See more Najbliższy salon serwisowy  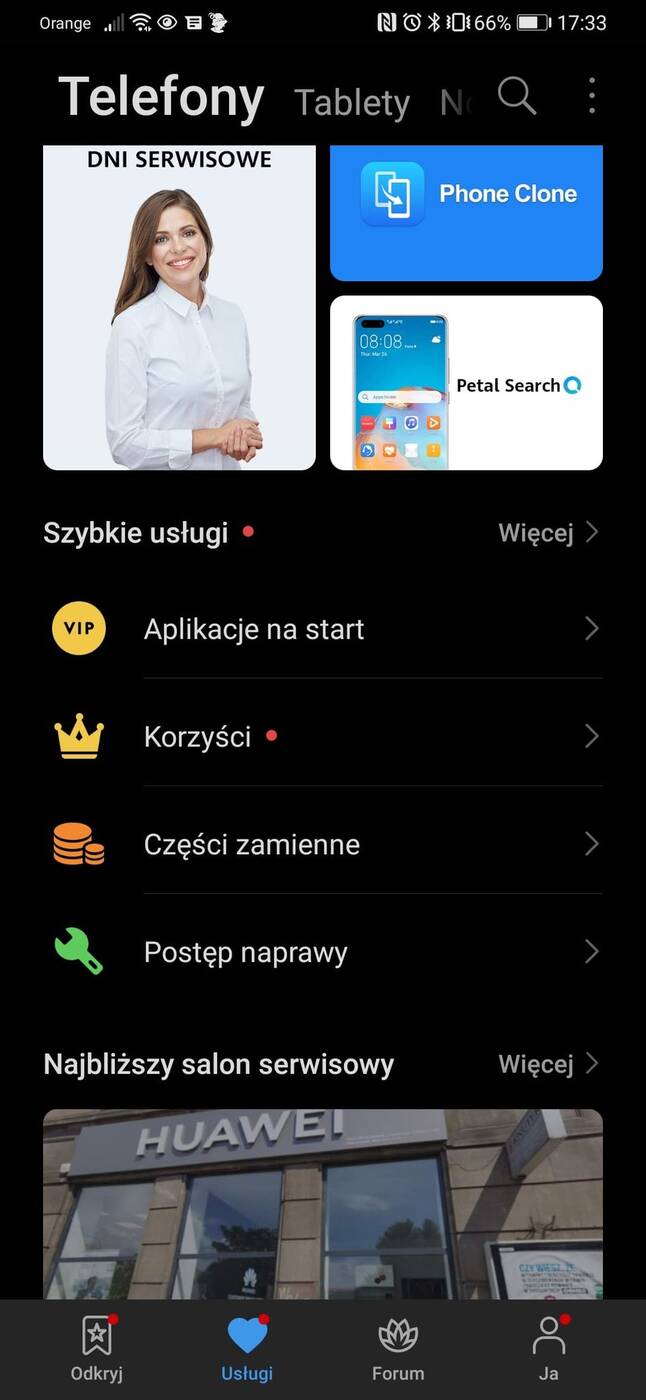[548, 1064]
